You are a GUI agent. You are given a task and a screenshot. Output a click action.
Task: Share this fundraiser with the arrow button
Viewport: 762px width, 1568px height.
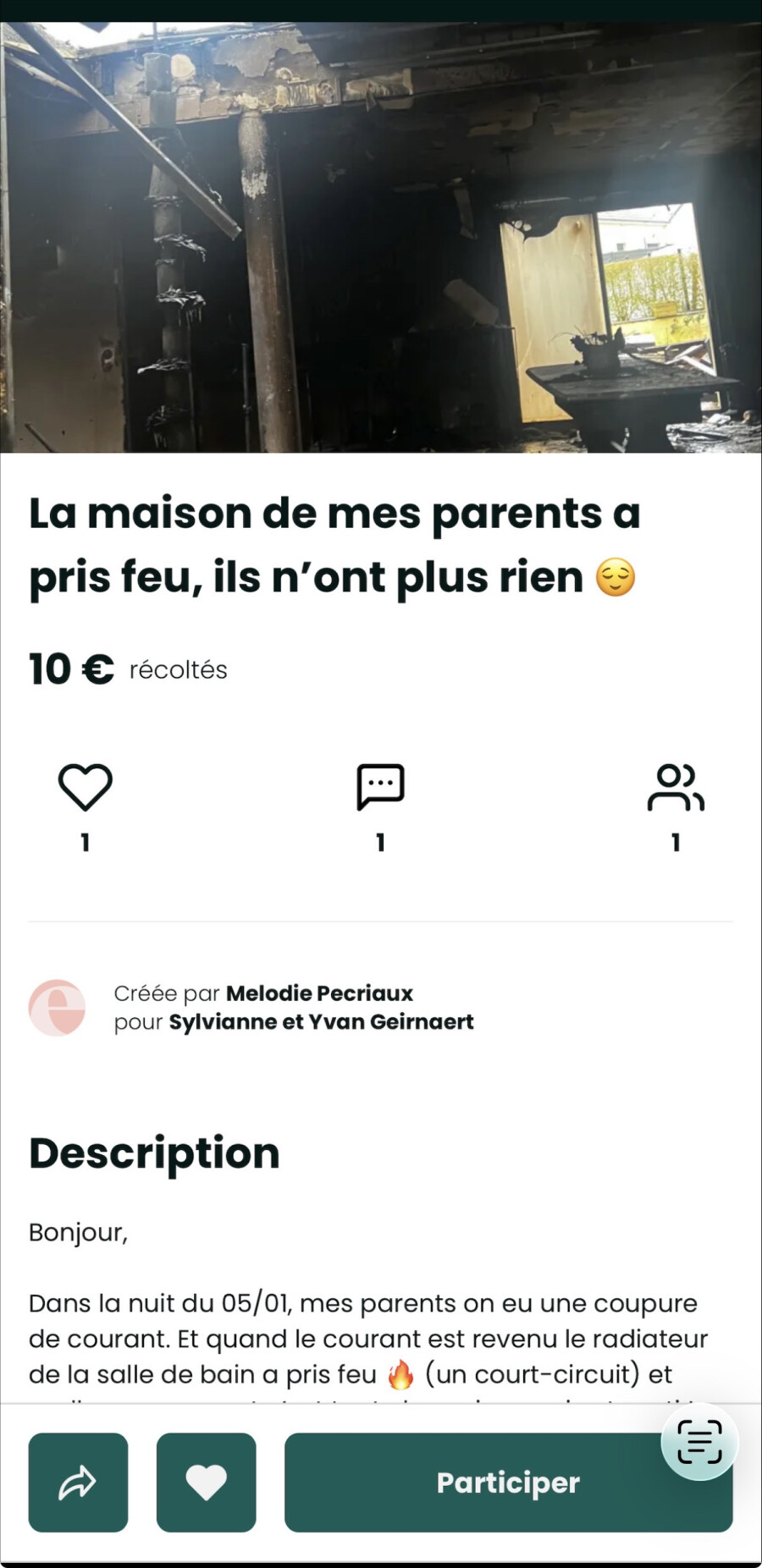pyautogui.click(x=78, y=1483)
